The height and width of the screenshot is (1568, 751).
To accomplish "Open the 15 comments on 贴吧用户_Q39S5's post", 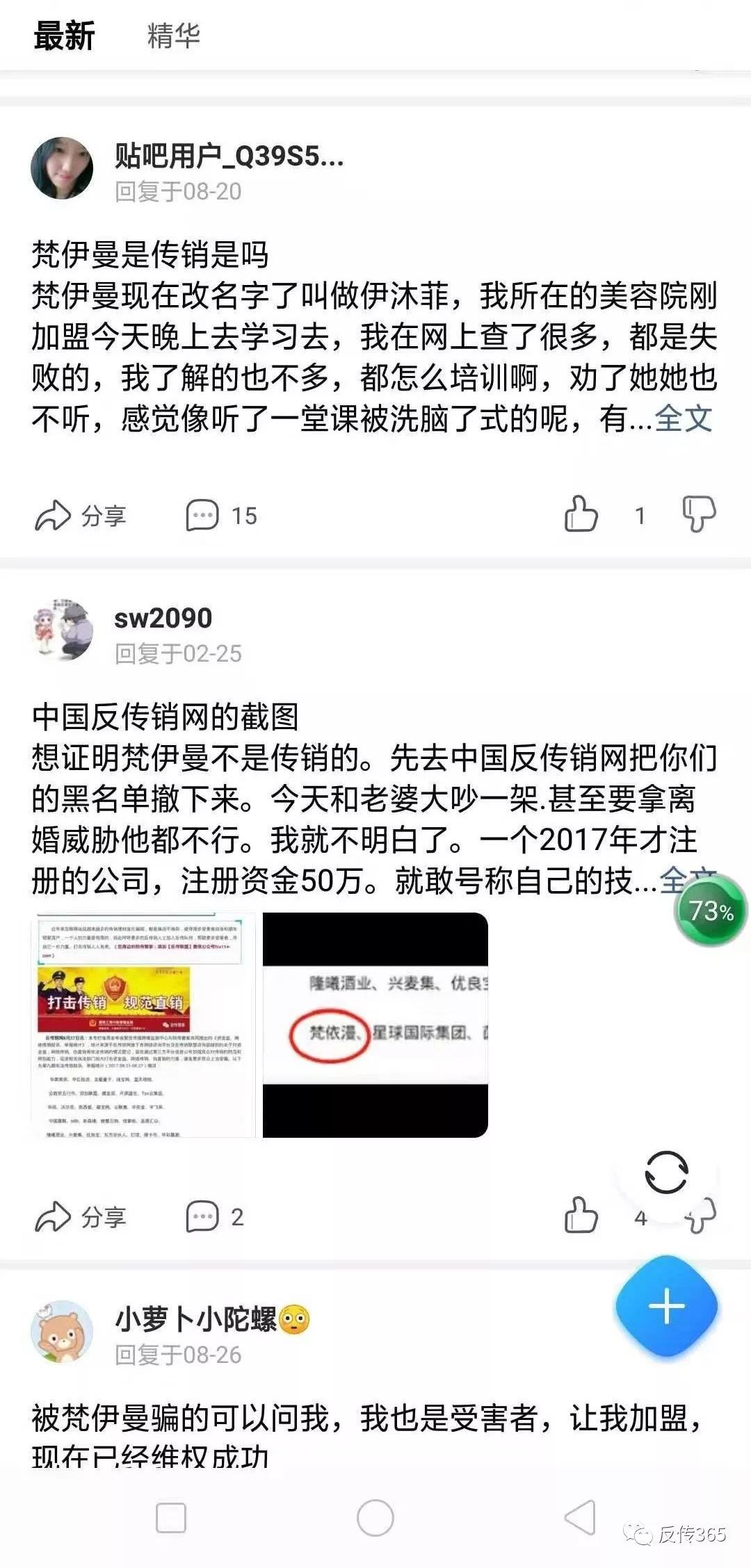I will tap(221, 516).
